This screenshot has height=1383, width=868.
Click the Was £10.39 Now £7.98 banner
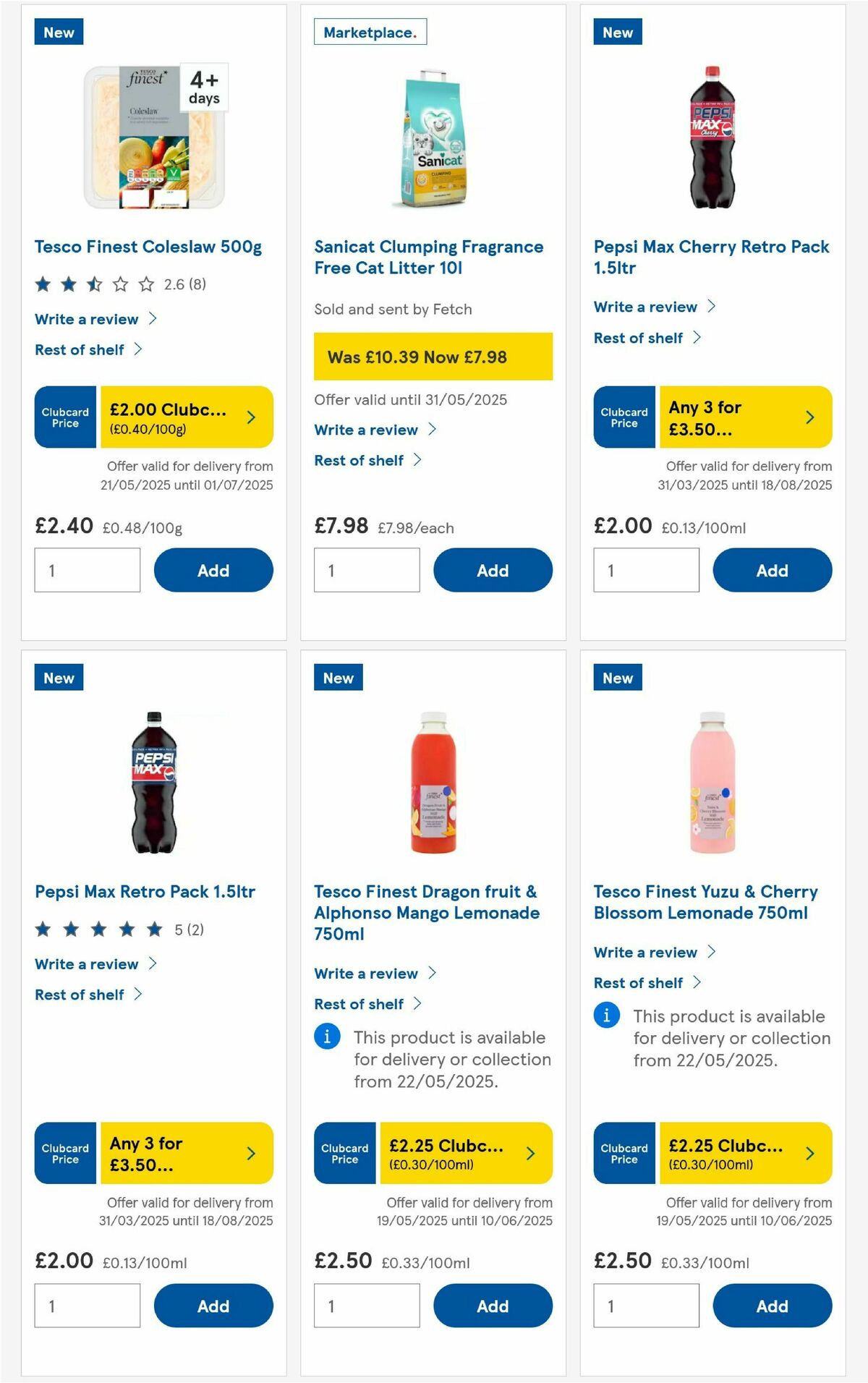point(433,356)
